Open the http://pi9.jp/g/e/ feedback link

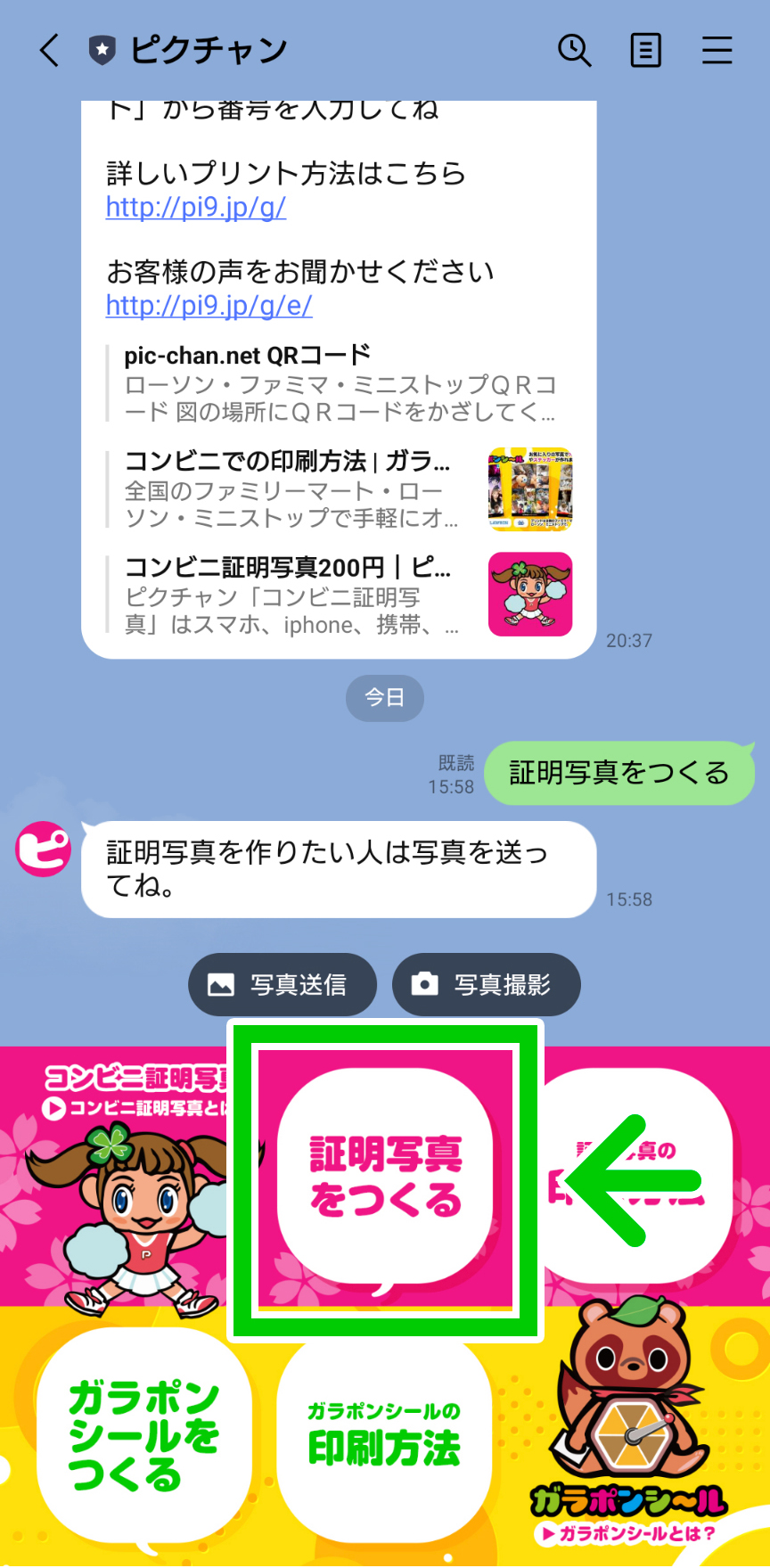point(209,306)
